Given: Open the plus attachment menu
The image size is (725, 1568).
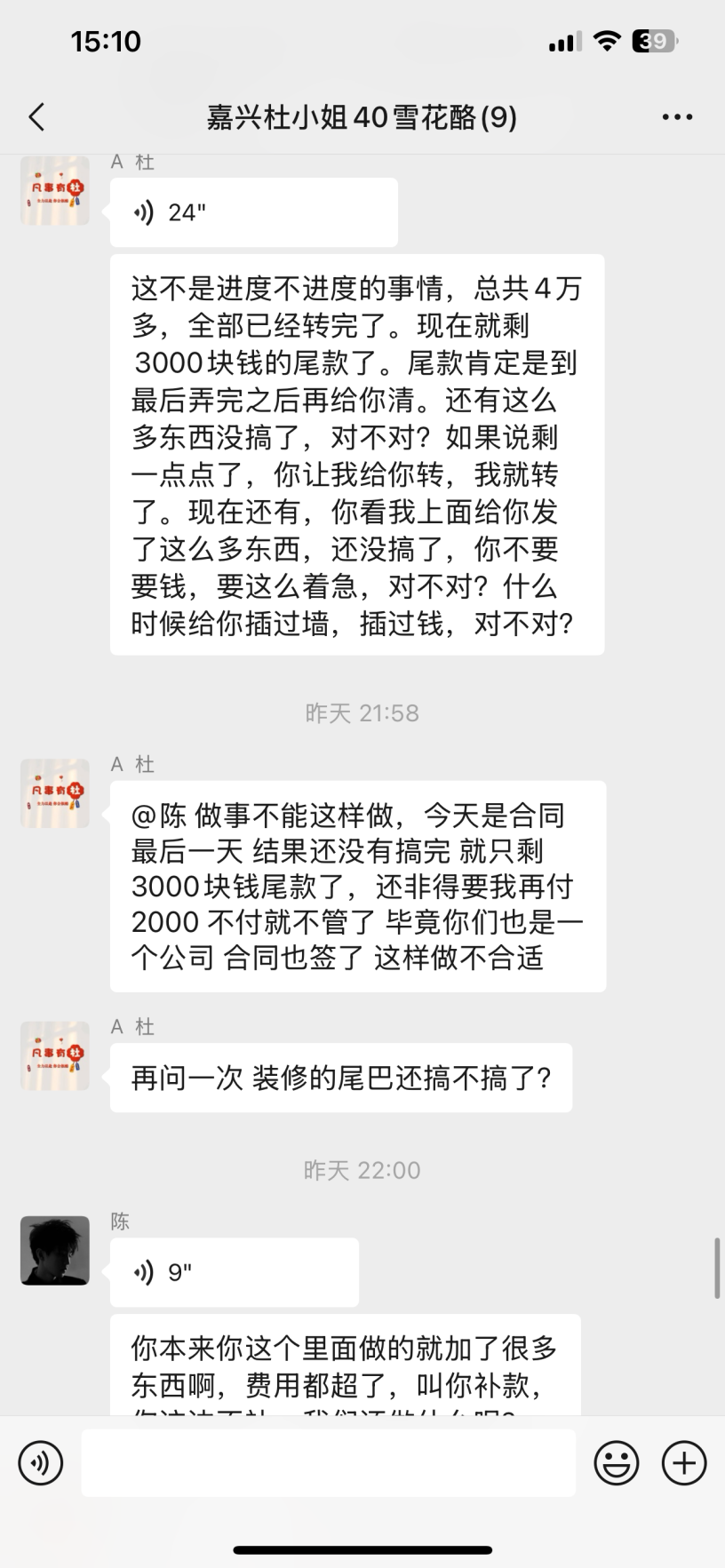Looking at the screenshot, I should pyautogui.click(x=684, y=1462).
